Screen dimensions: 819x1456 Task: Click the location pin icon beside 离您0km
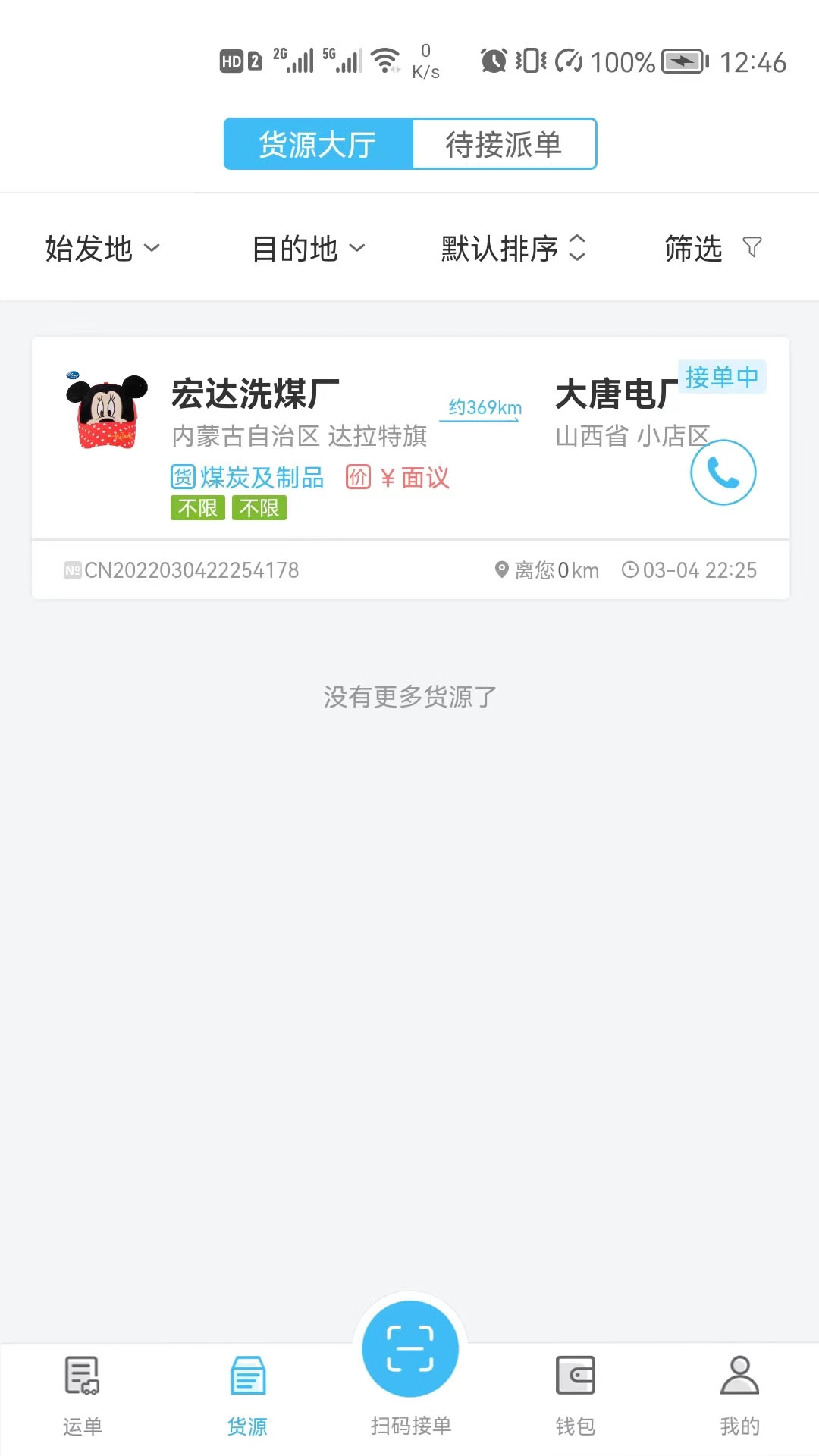(x=501, y=570)
